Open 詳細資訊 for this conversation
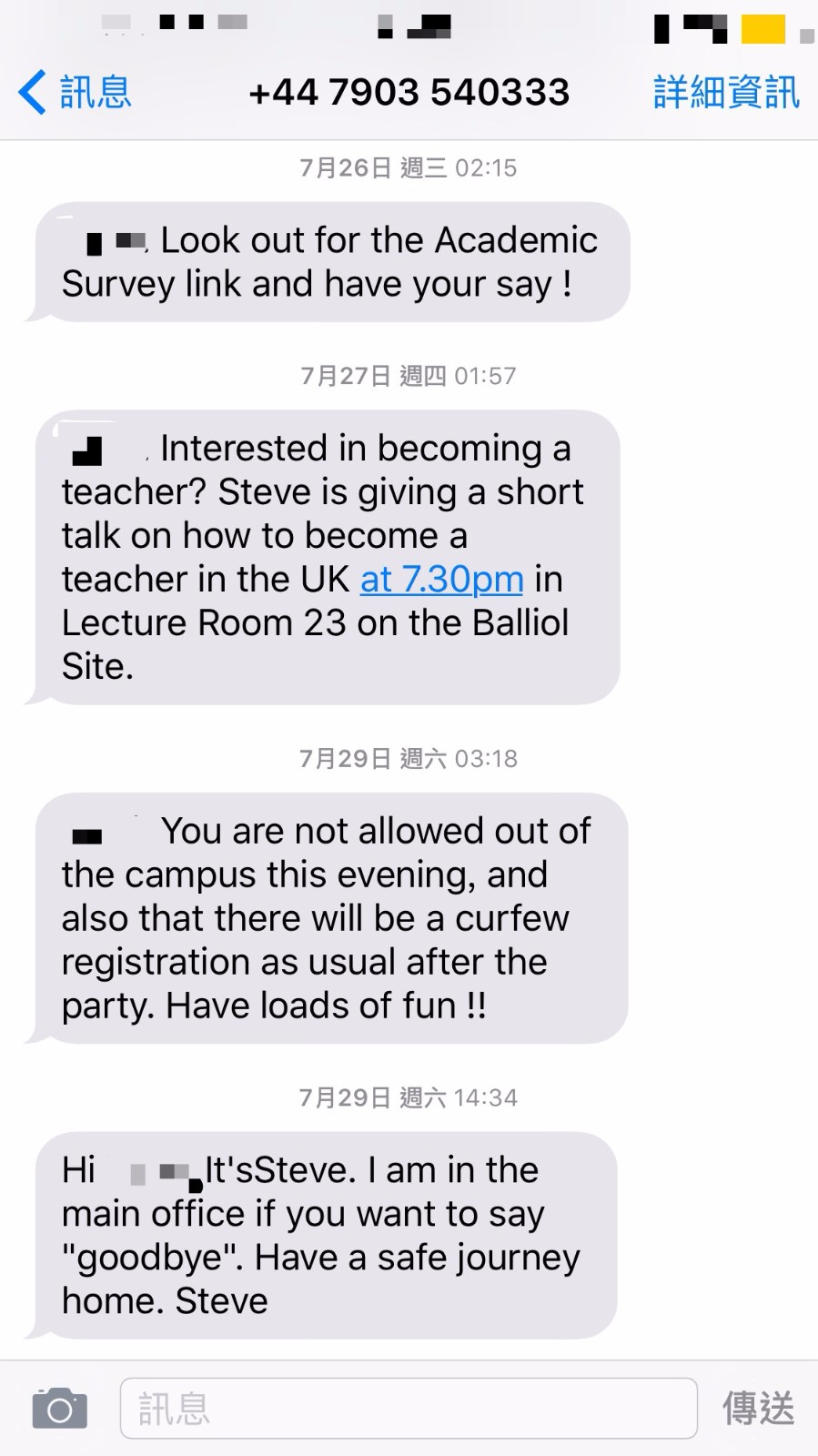818x1456 pixels. point(726,93)
